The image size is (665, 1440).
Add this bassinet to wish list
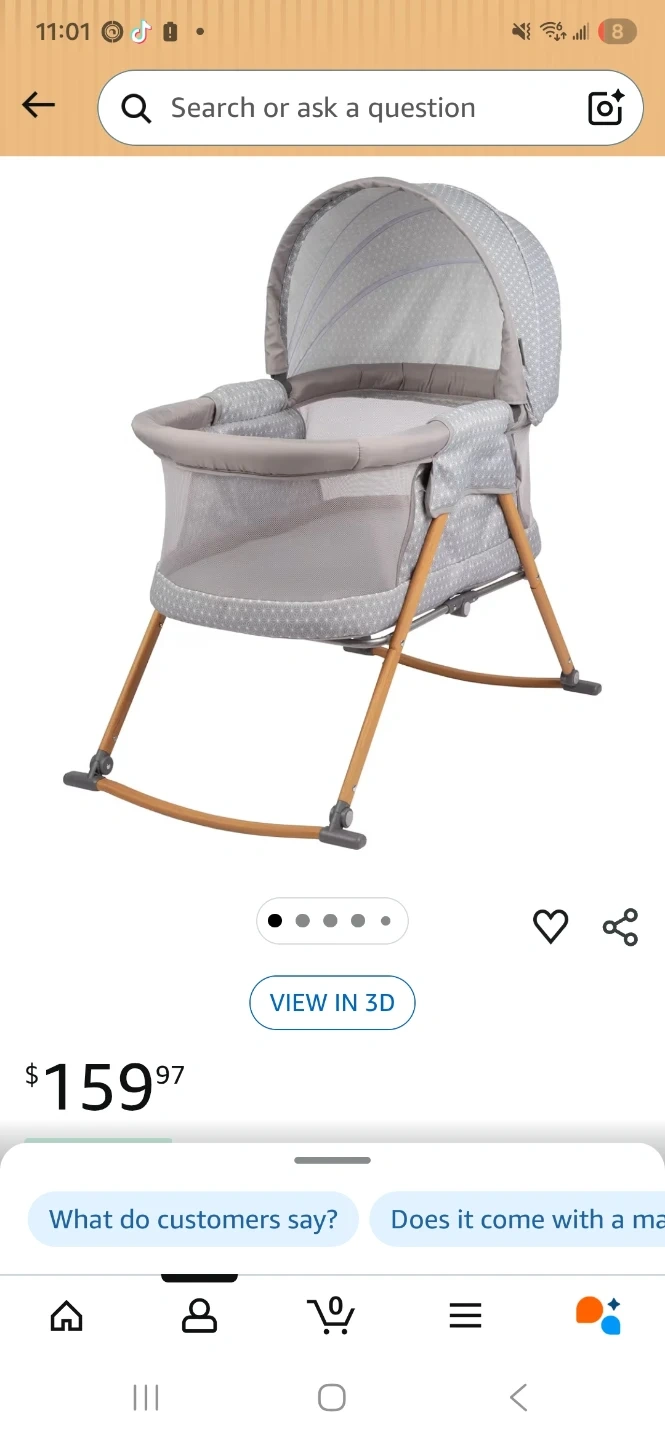550,927
